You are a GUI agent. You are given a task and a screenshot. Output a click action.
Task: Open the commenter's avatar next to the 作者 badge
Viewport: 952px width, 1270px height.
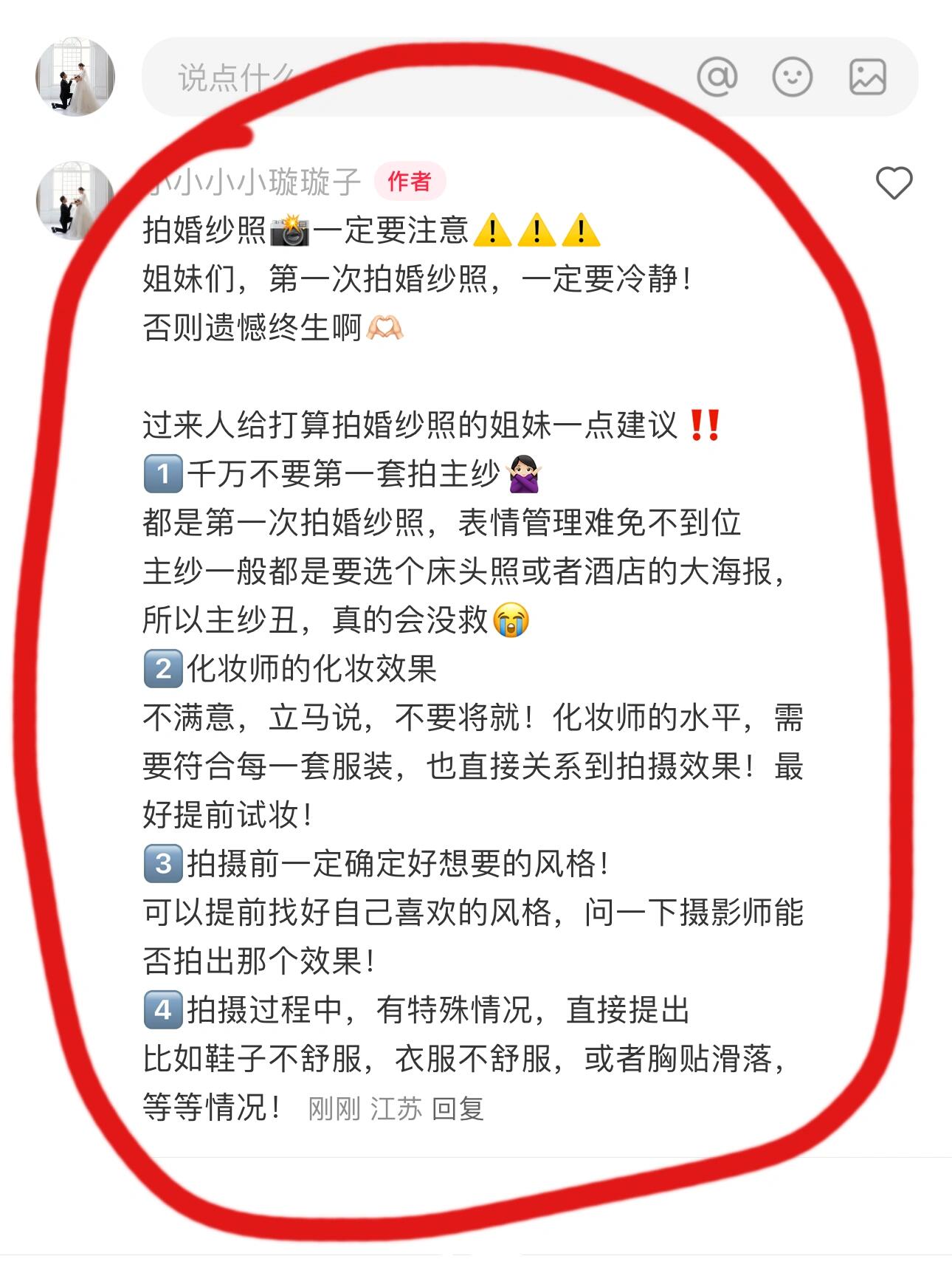click(x=75, y=201)
